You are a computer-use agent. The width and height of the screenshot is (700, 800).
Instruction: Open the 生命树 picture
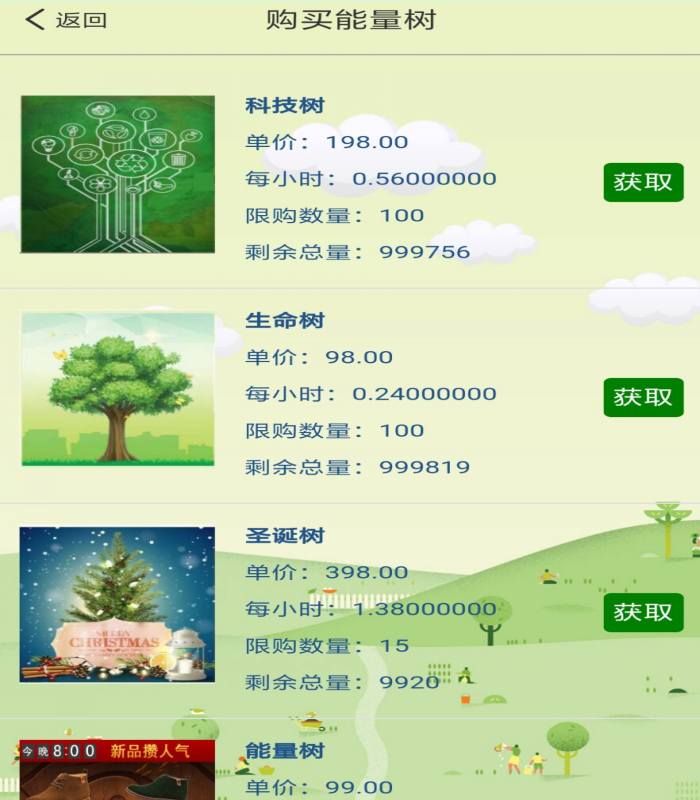pos(118,389)
